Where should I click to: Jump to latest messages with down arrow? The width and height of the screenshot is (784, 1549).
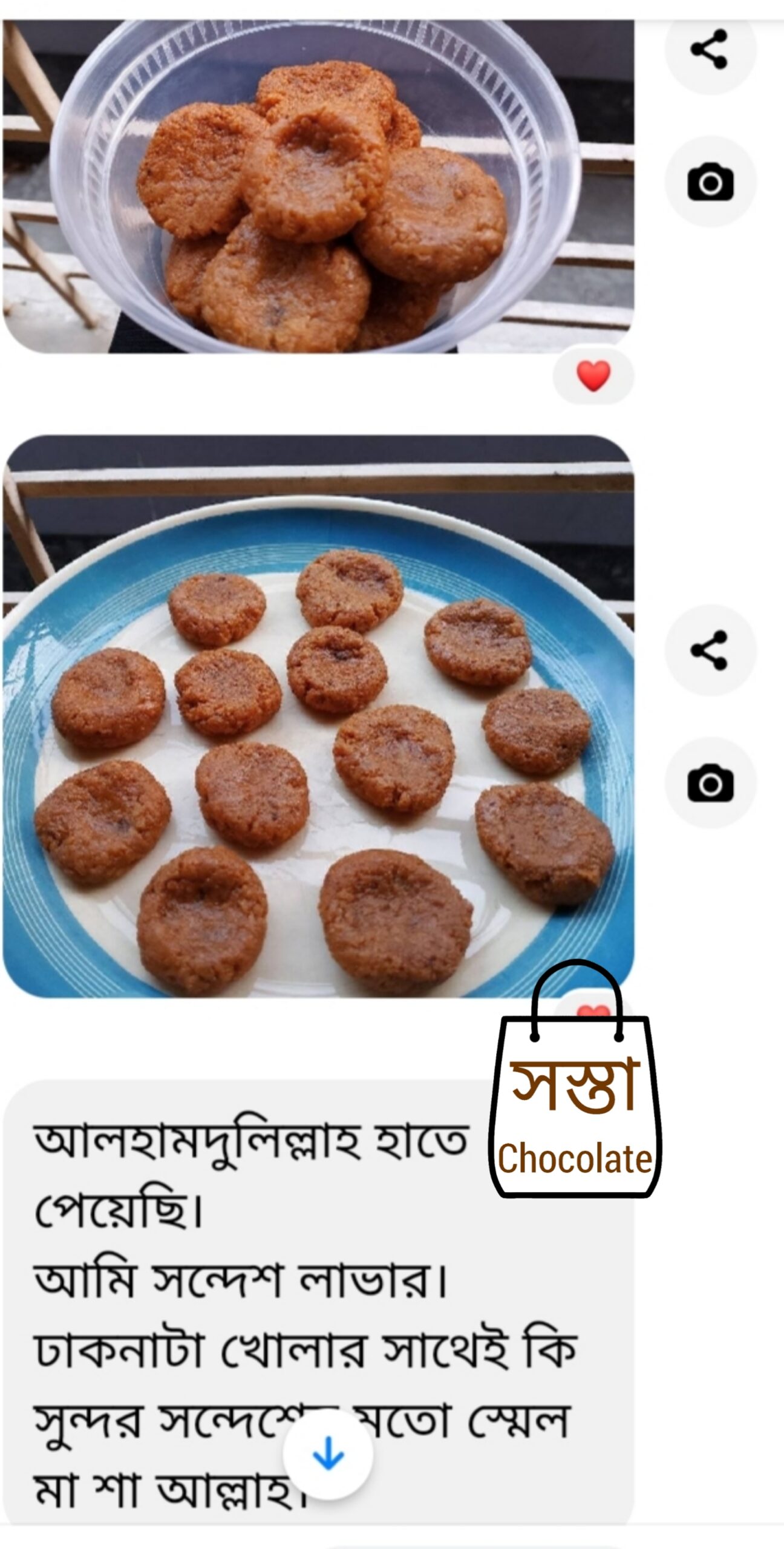click(x=328, y=1454)
